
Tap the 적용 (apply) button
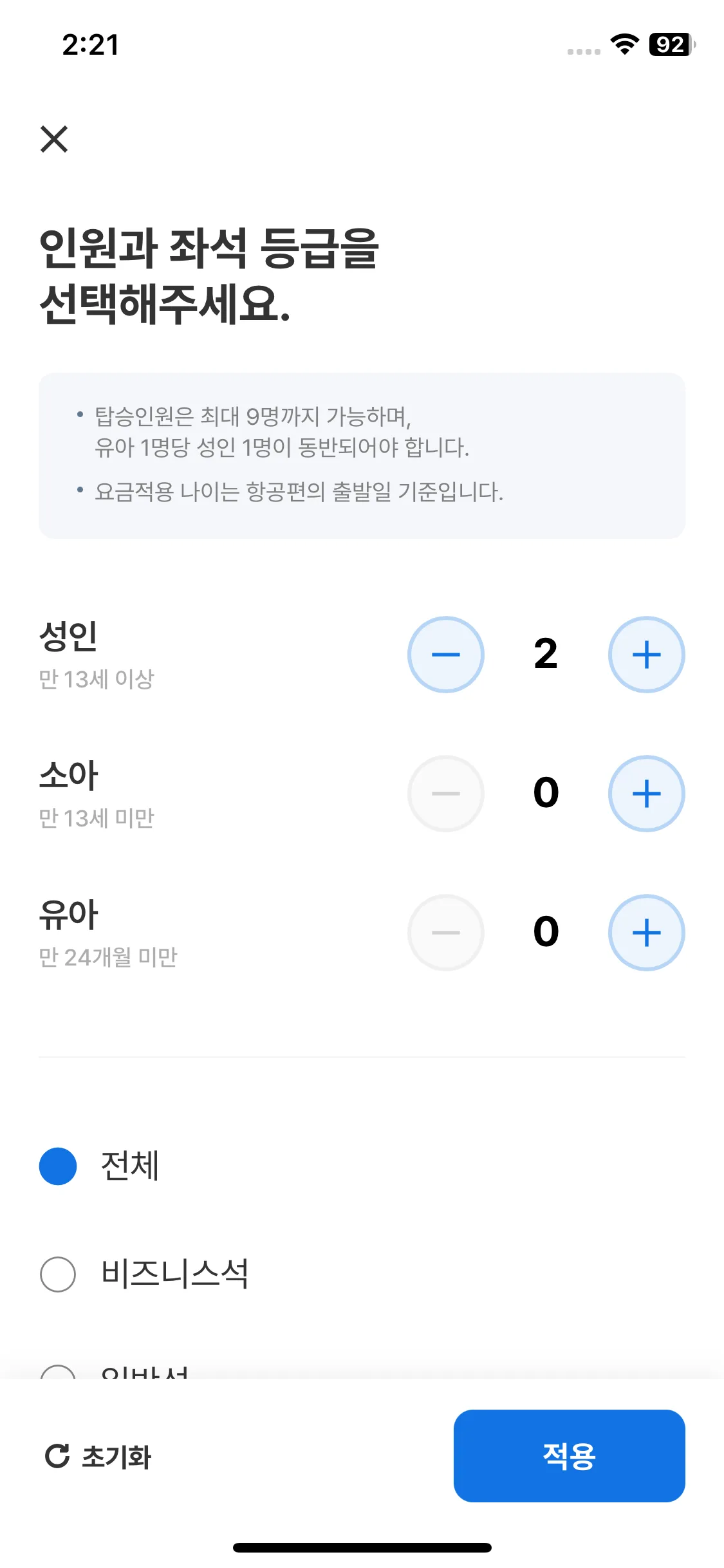tap(570, 1456)
